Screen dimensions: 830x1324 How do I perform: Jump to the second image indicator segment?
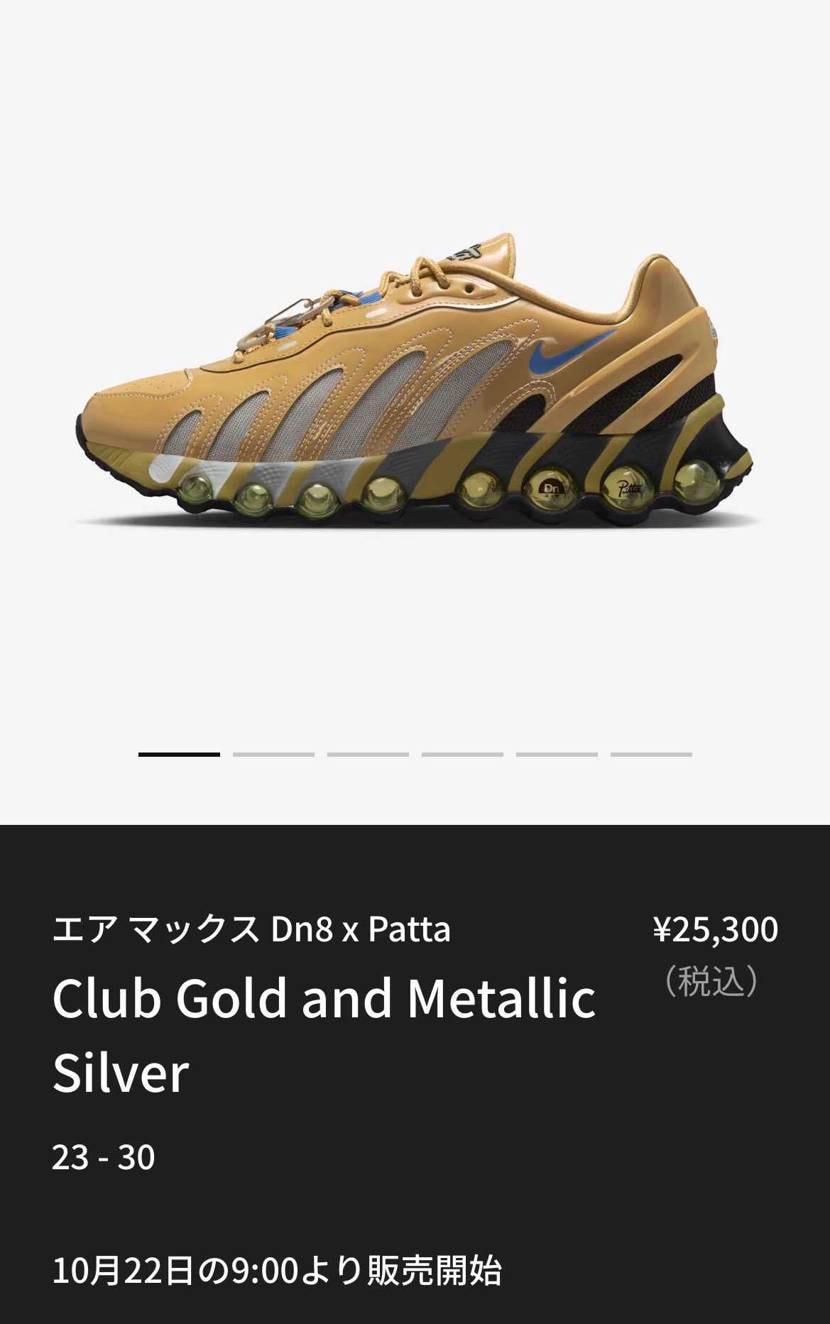(273, 754)
